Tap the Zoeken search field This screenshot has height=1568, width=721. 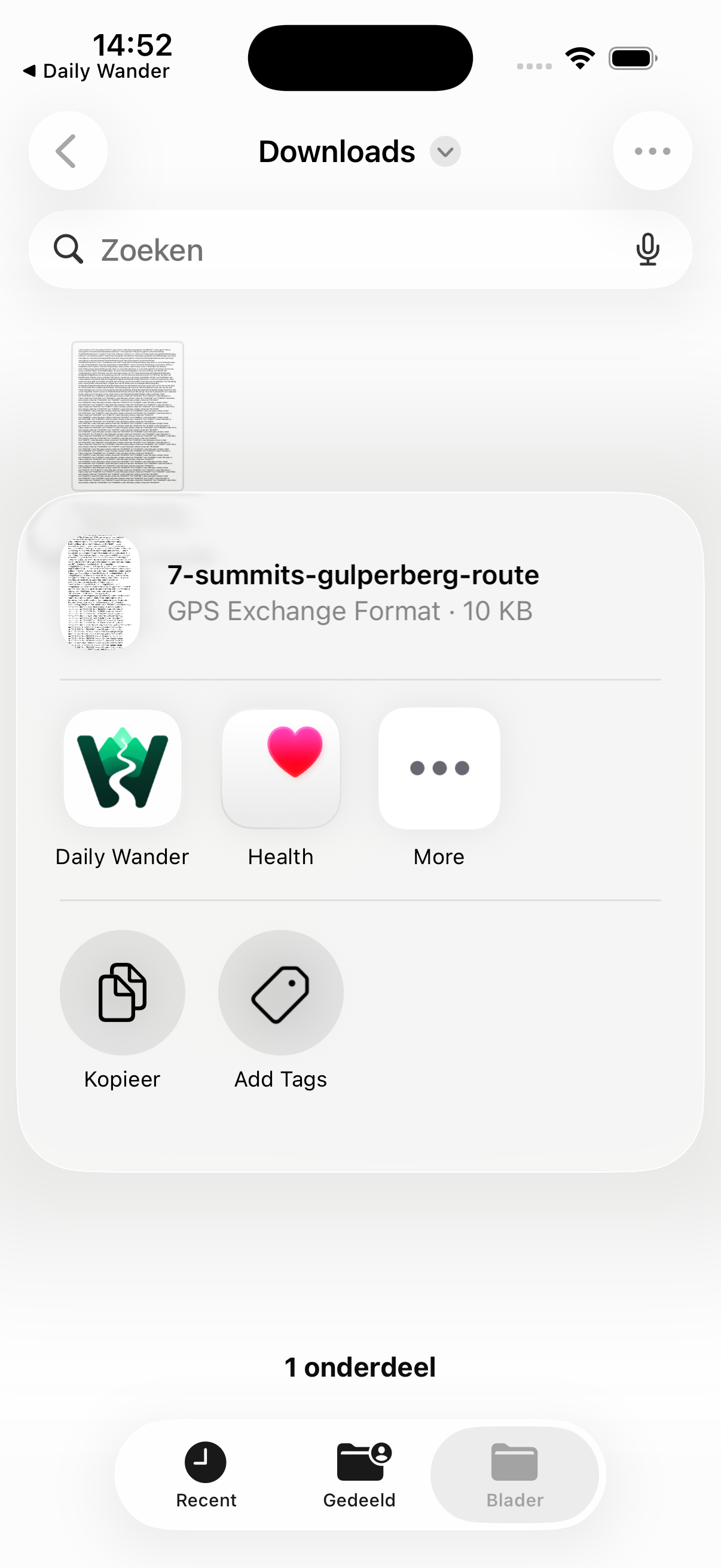[360, 249]
